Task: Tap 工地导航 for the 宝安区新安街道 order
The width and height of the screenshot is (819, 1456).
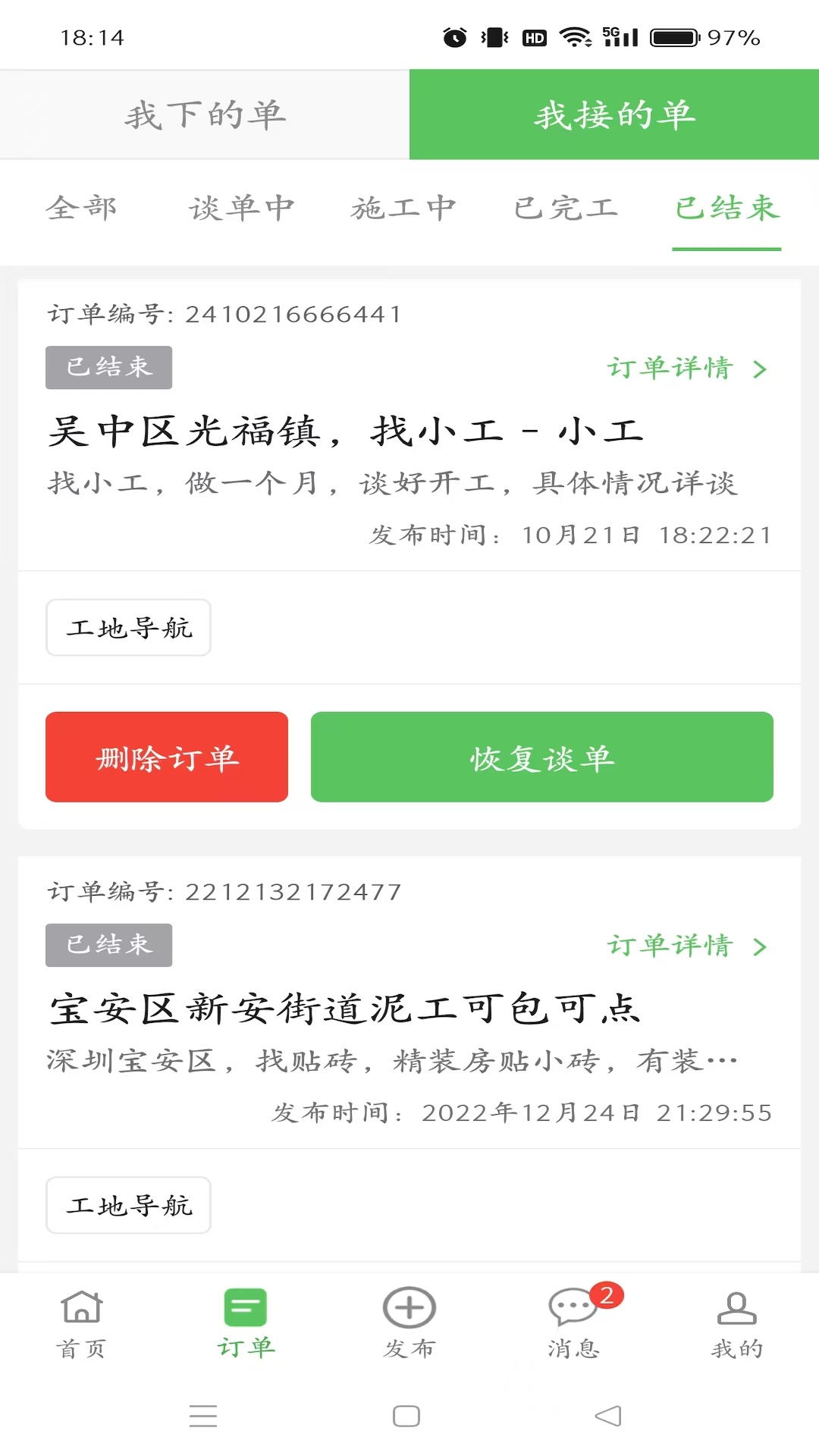Action: (129, 1206)
